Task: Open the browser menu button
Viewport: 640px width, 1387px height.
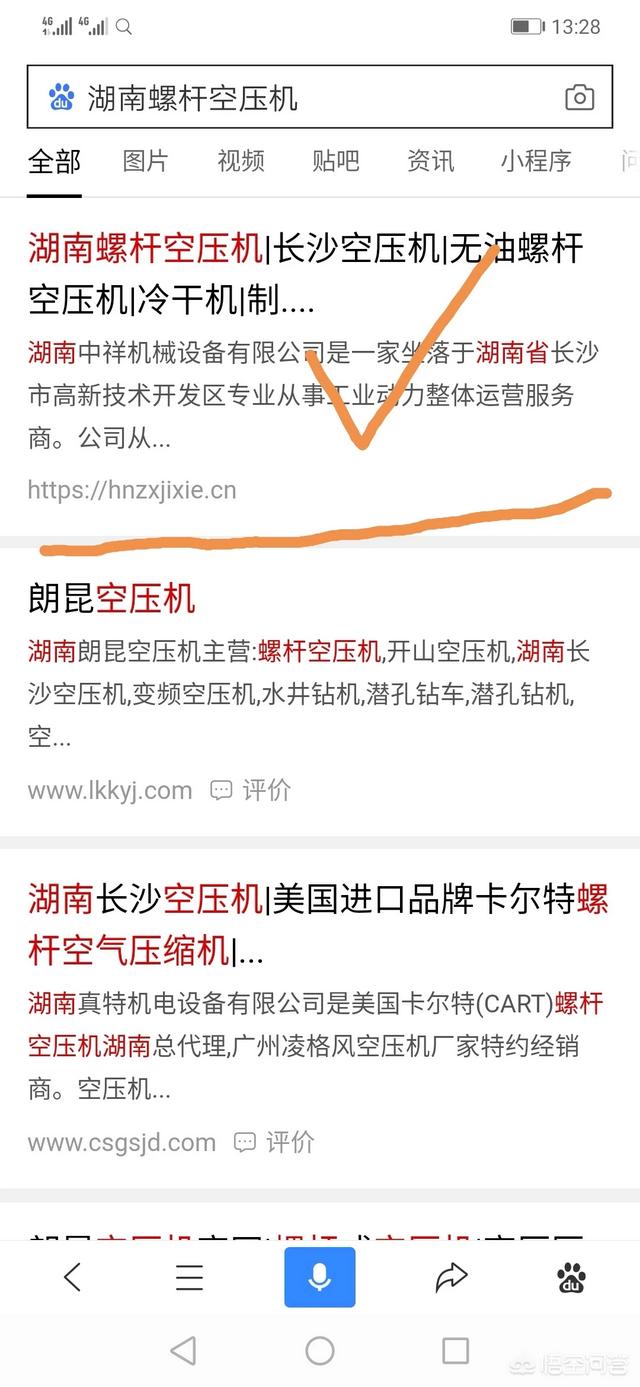Action: [x=189, y=1277]
